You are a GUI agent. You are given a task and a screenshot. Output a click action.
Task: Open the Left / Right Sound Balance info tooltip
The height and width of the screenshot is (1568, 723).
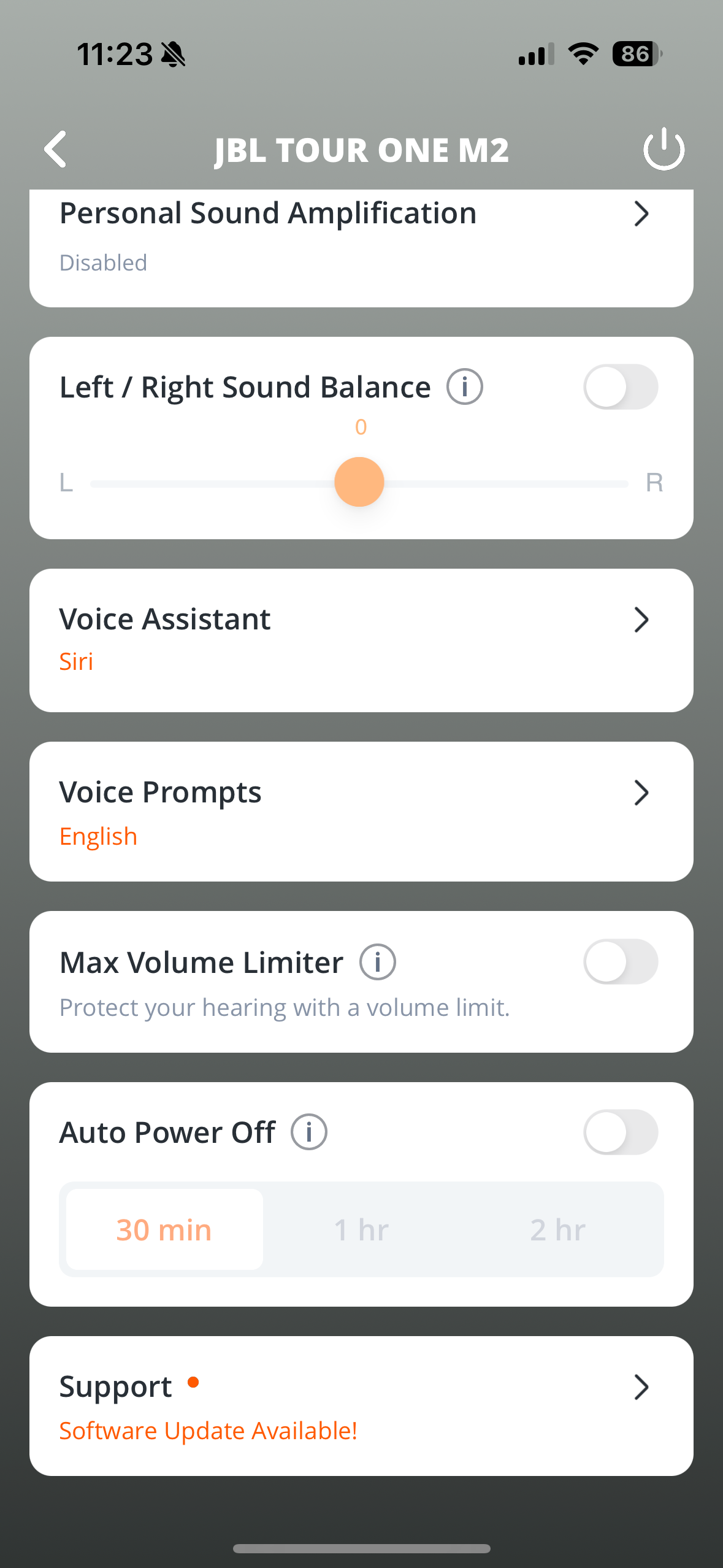click(465, 386)
